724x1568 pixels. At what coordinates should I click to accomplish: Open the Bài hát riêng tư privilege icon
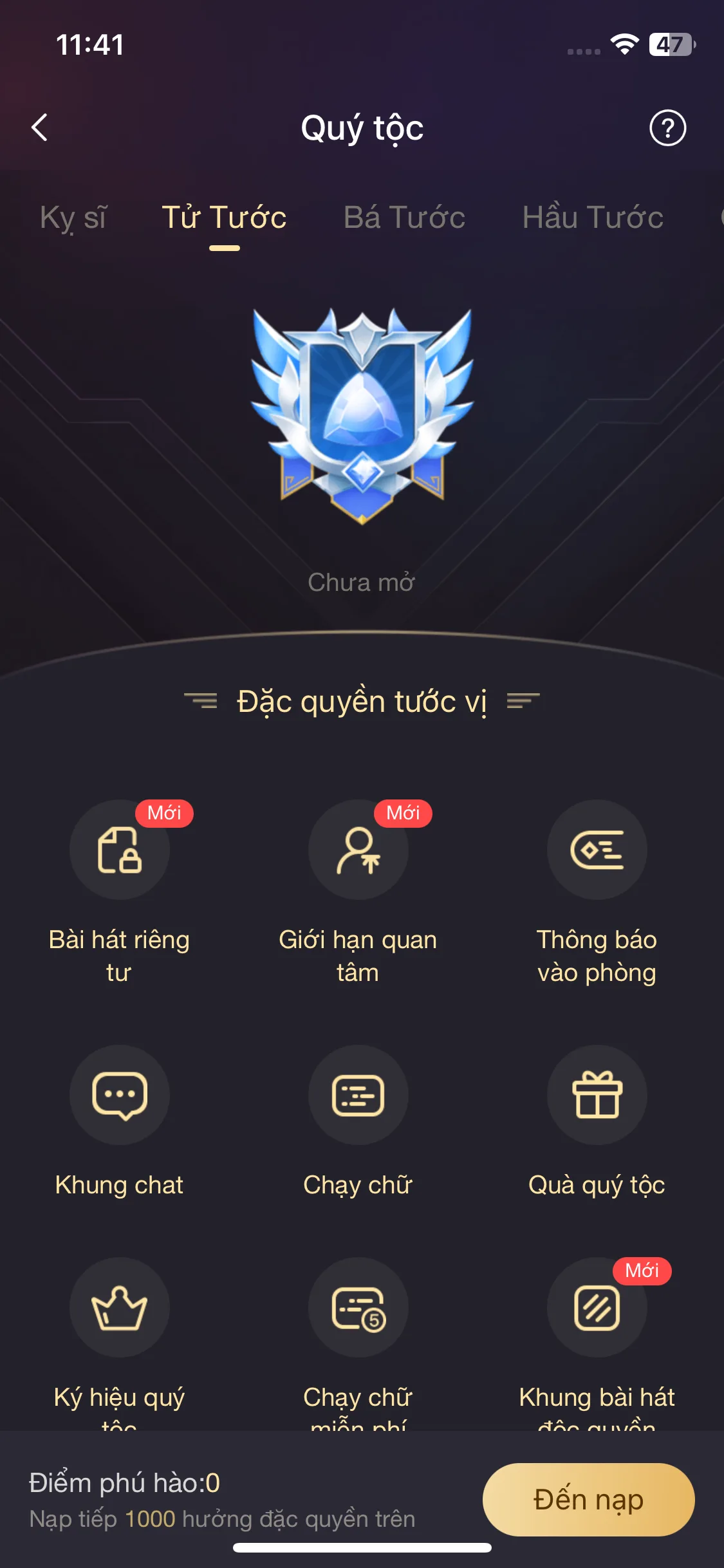(x=120, y=851)
